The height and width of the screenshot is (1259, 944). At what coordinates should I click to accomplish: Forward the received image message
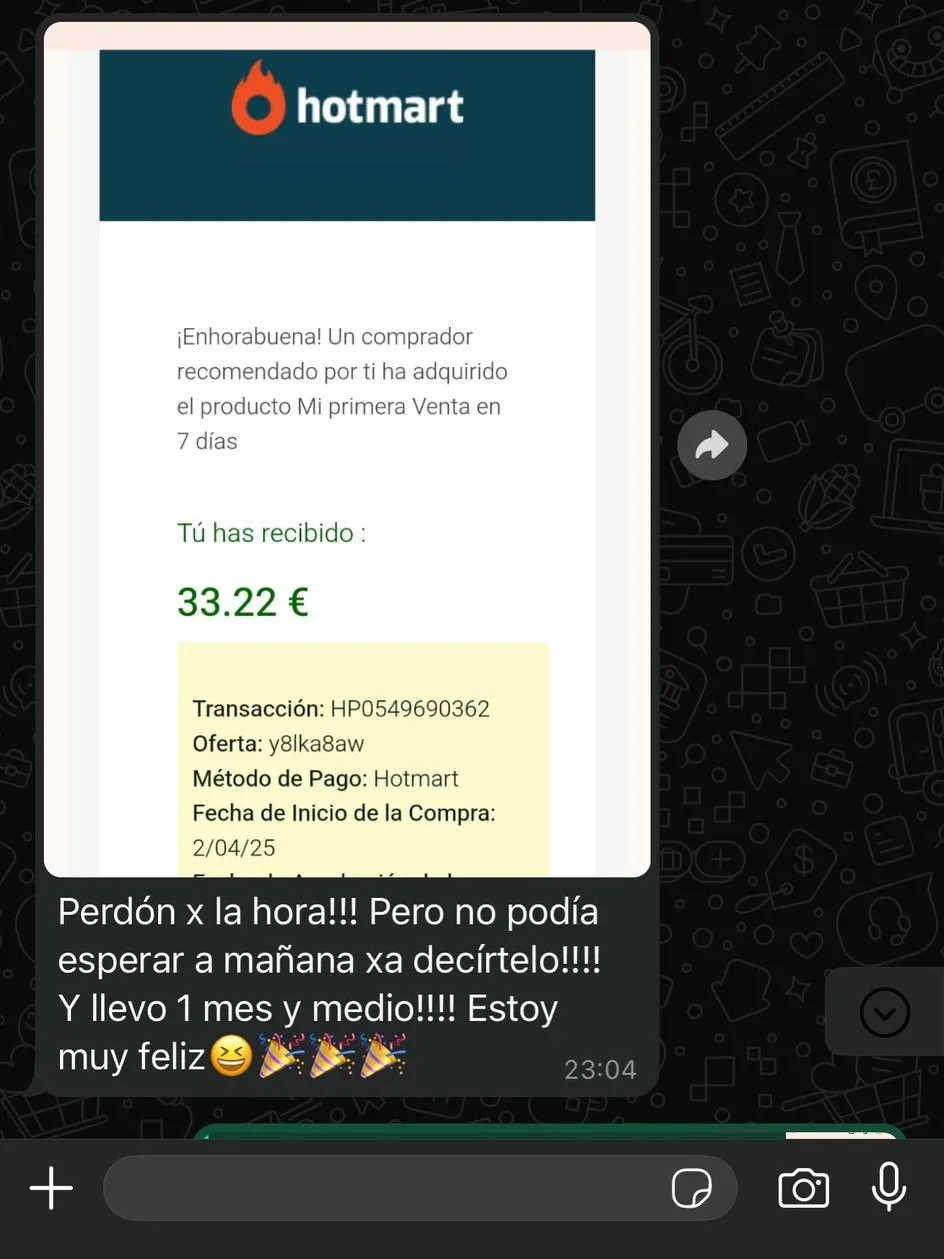[x=712, y=445]
